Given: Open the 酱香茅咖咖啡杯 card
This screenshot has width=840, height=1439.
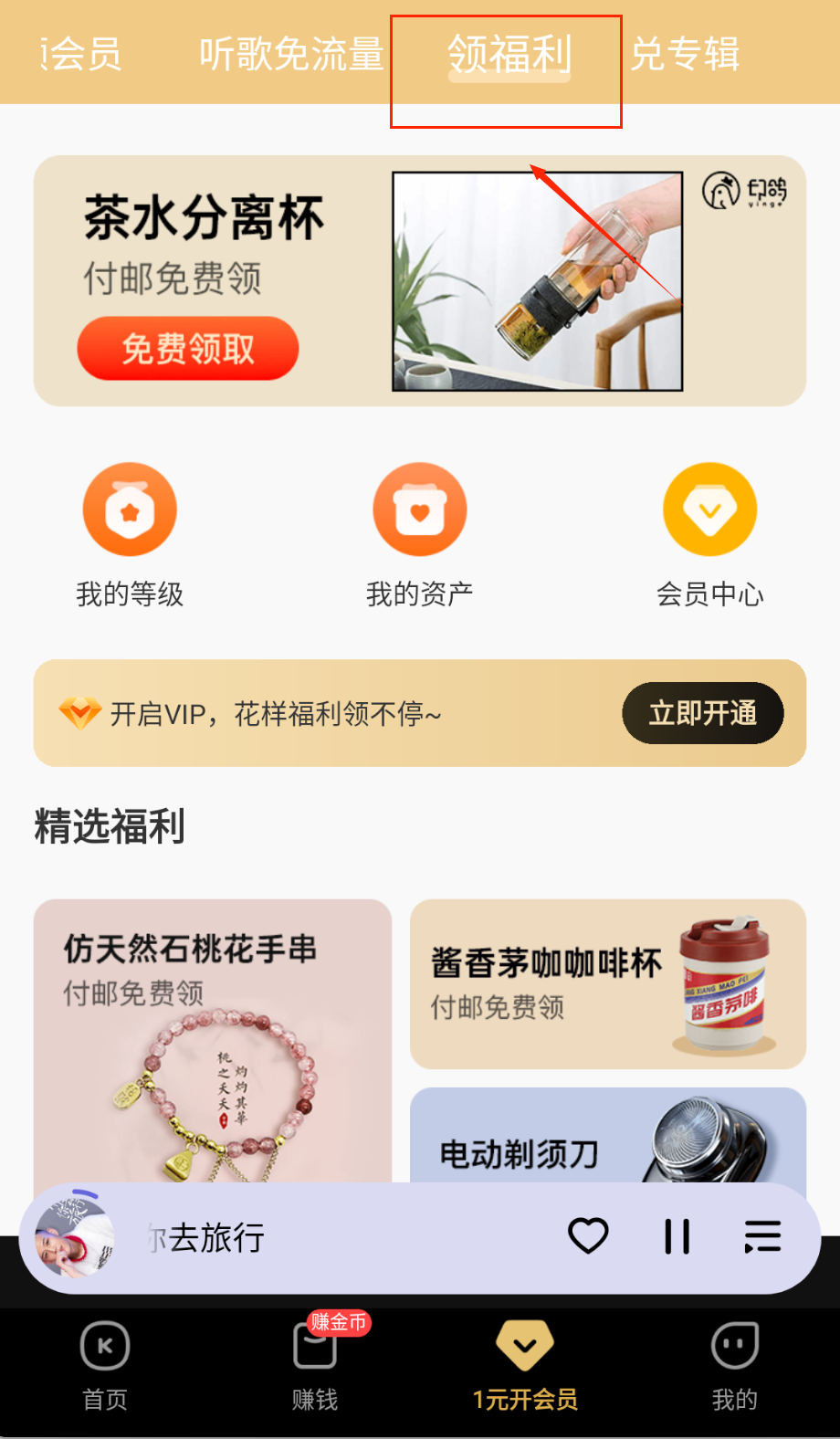Looking at the screenshot, I should tap(607, 984).
